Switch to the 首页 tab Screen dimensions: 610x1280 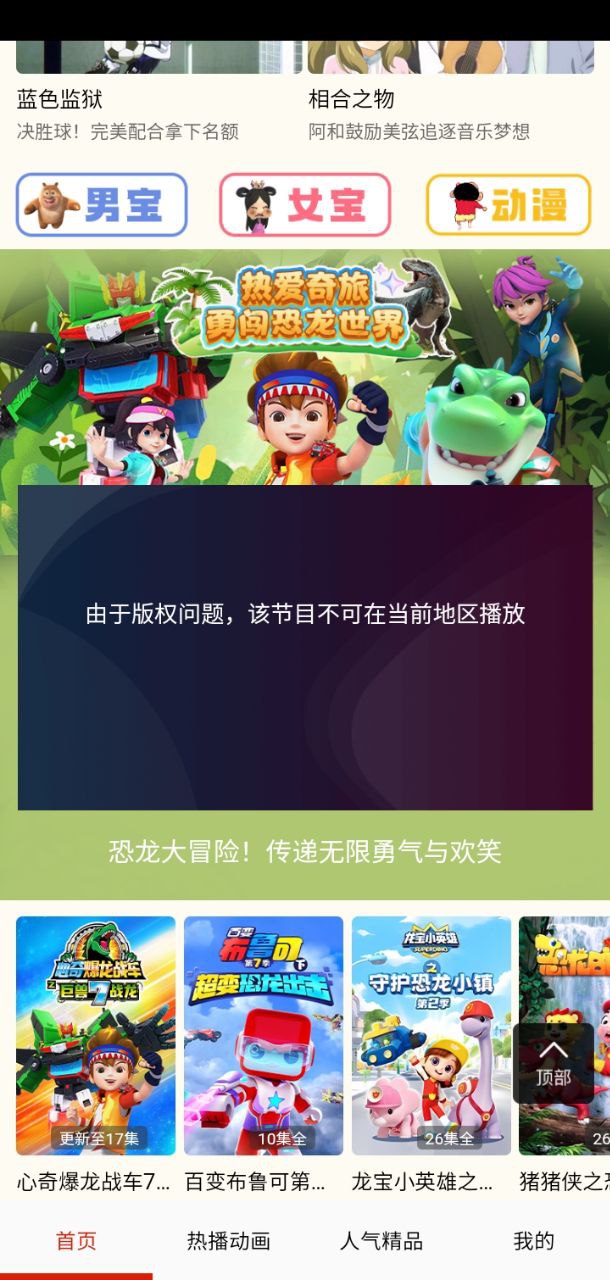click(x=76, y=1241)
